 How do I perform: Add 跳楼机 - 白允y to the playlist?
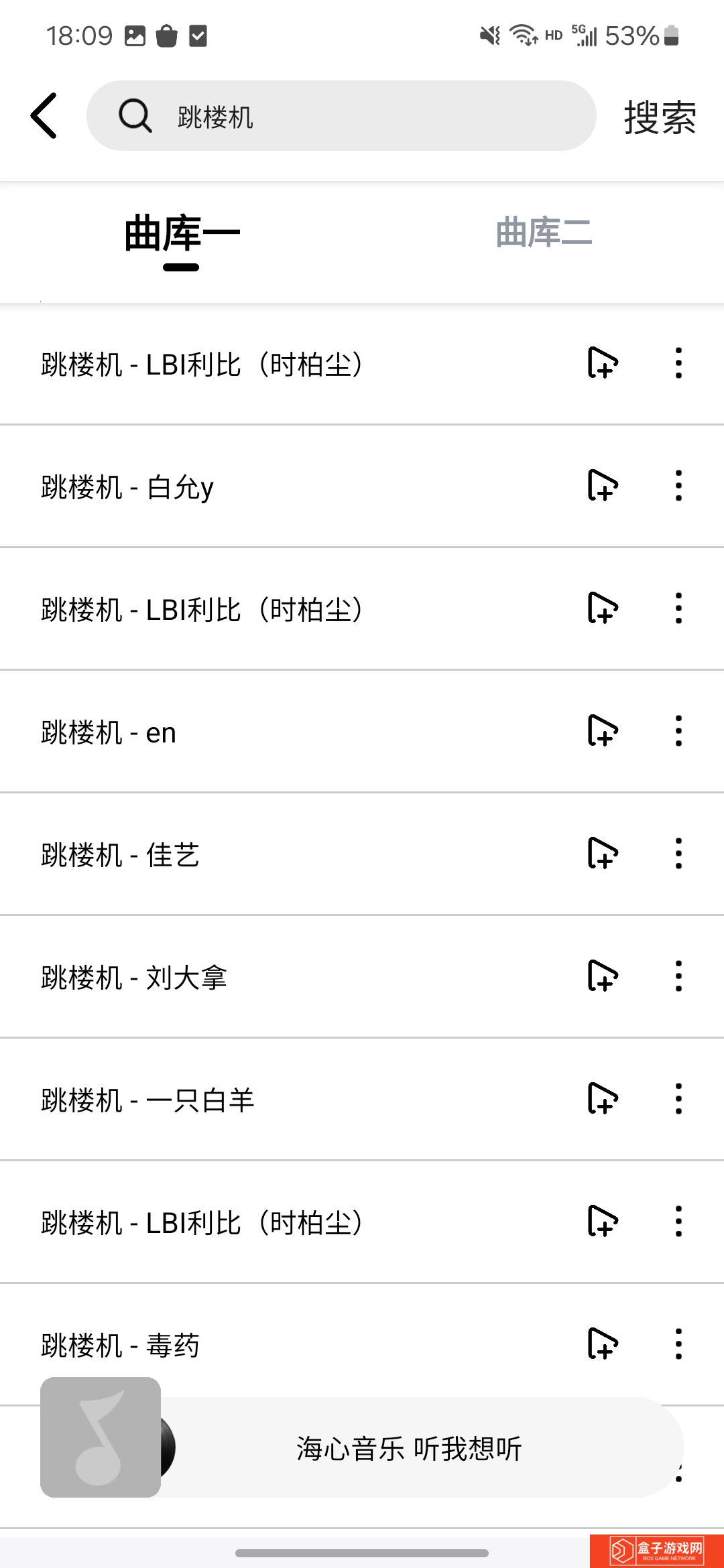[x=603, y=485]
